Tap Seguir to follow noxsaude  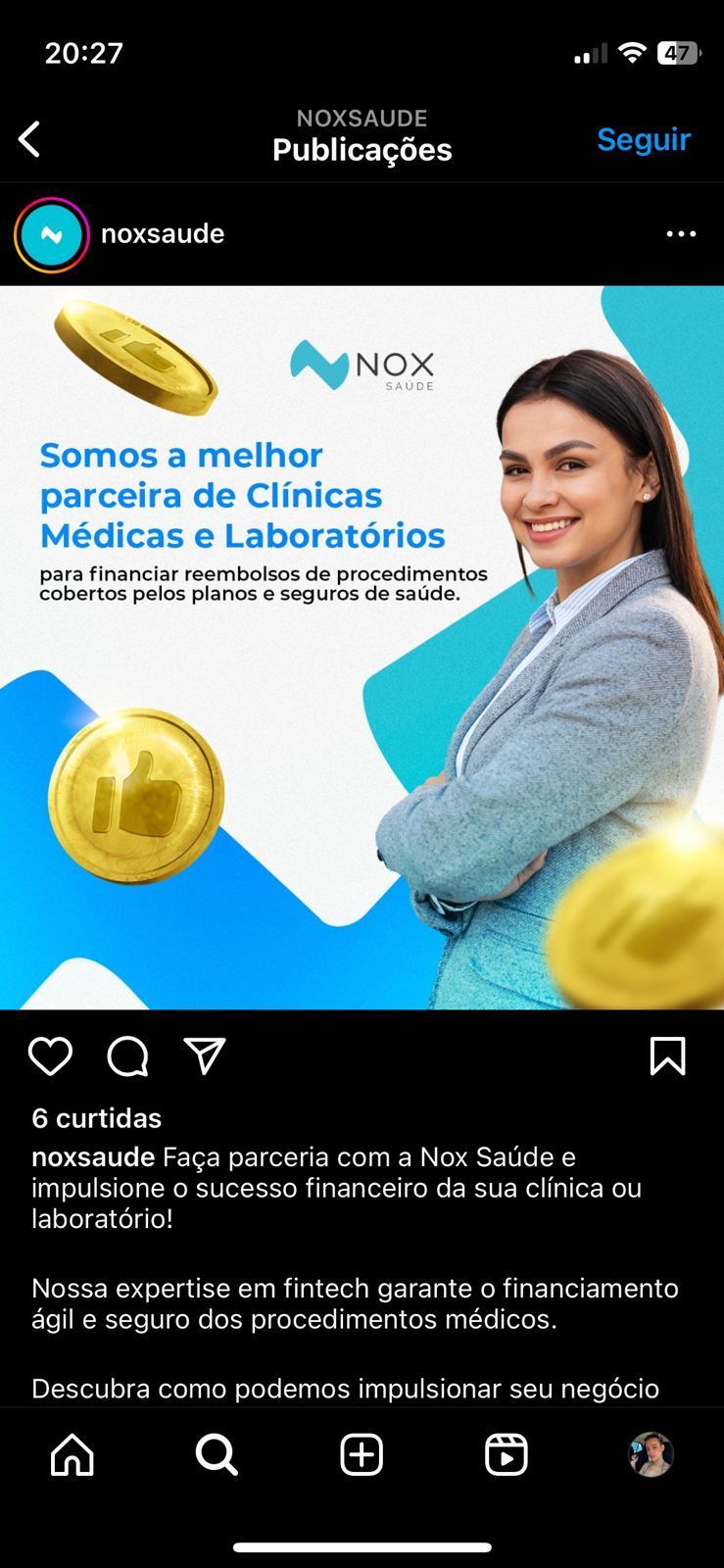point(644,139)
